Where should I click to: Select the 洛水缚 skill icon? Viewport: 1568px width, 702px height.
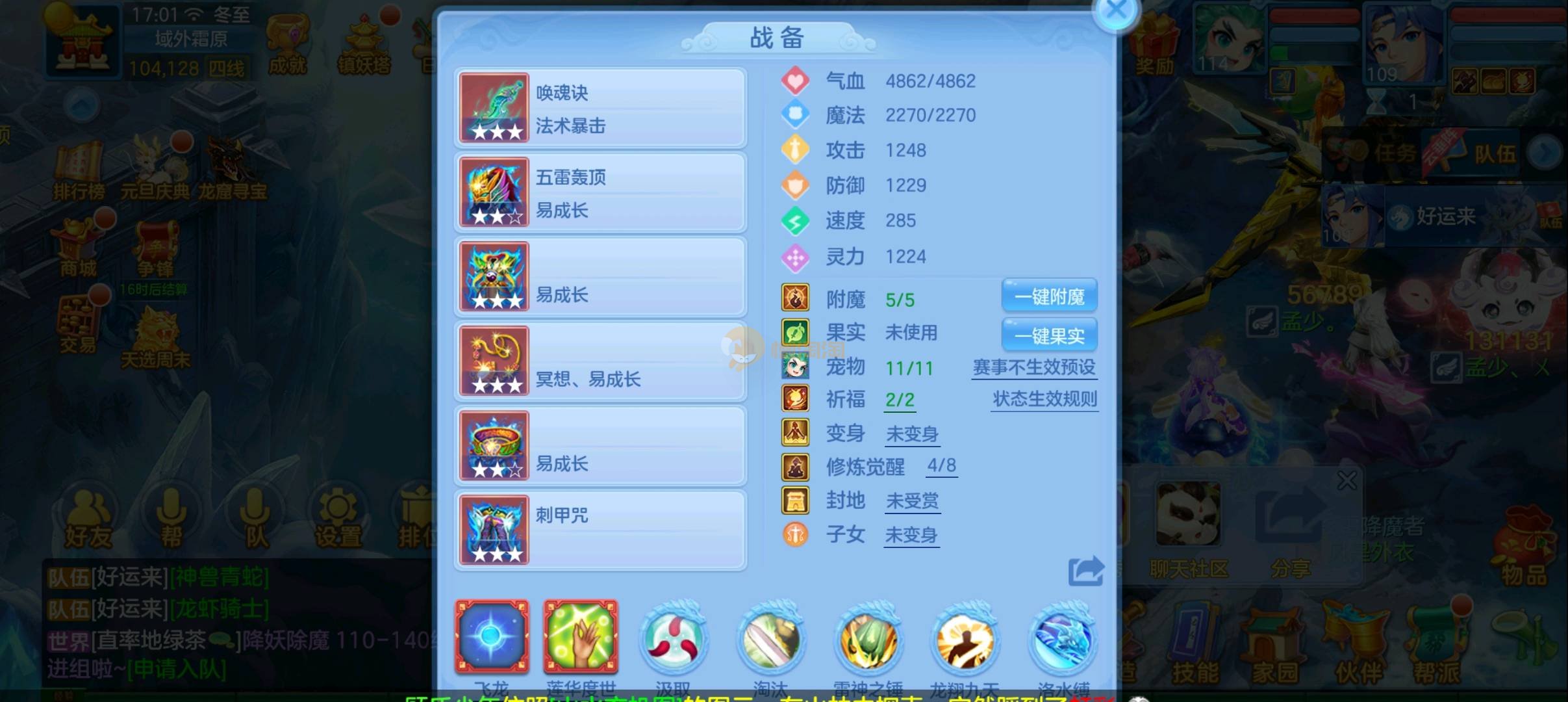1063,638
